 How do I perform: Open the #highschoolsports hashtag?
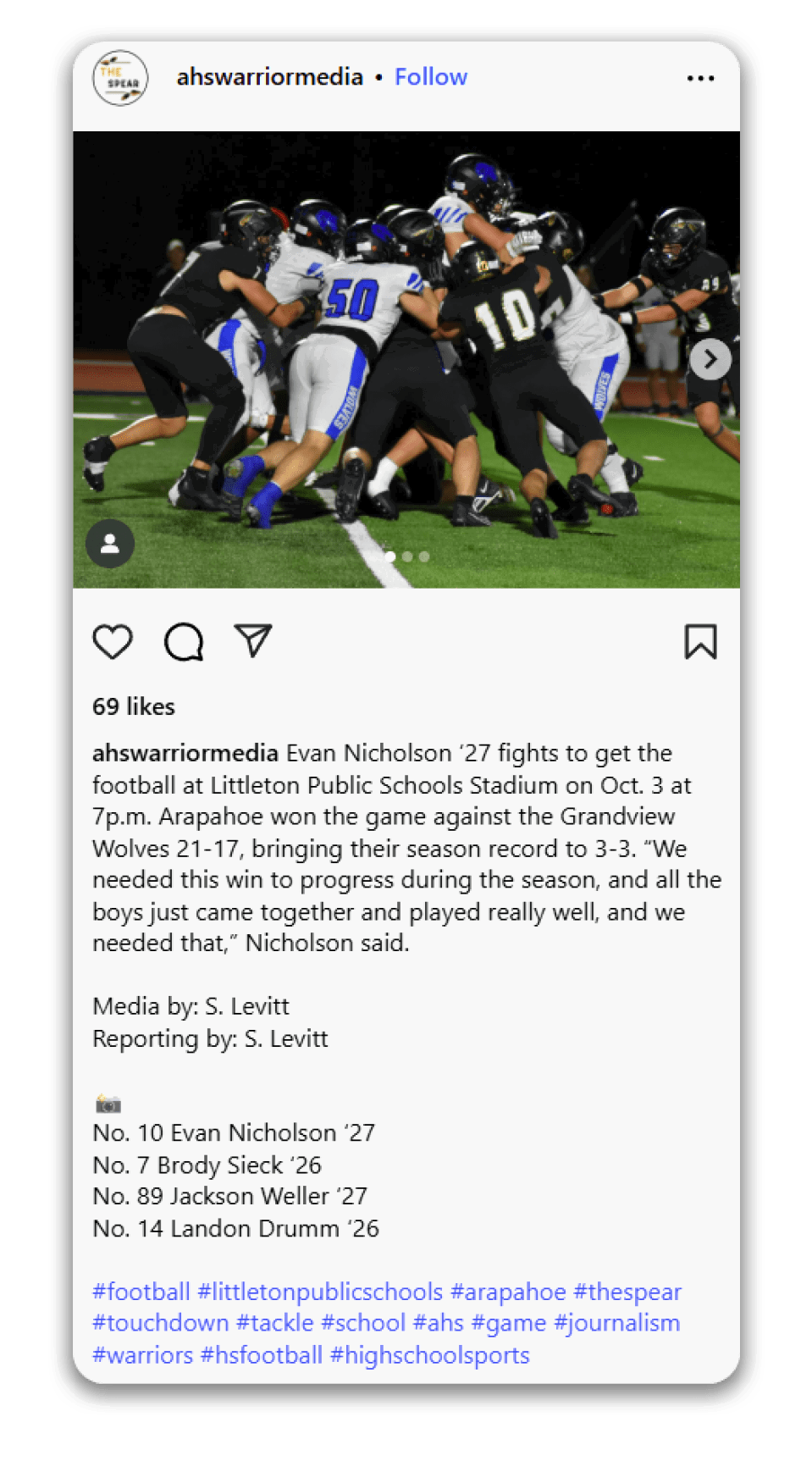430,1355
